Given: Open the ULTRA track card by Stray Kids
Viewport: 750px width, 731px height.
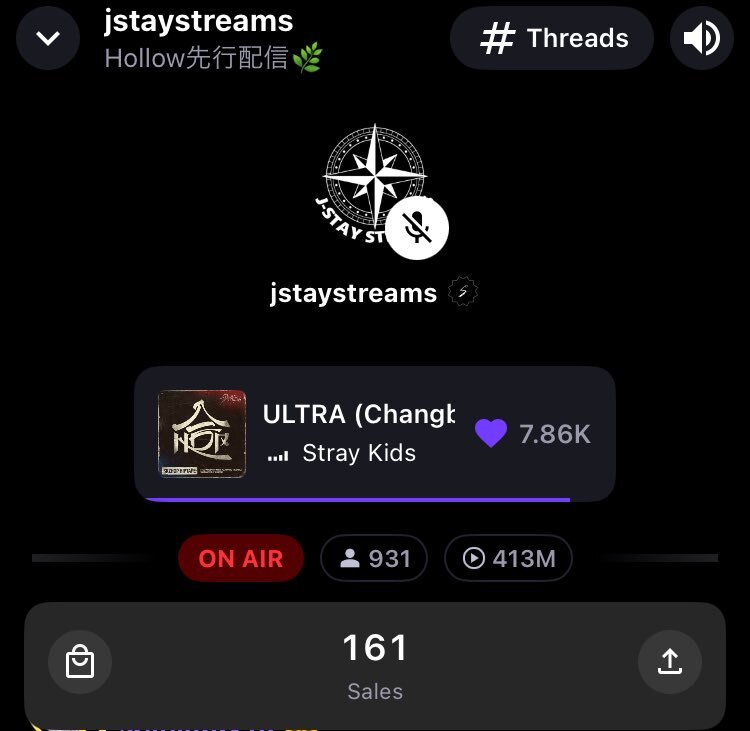Looking at the screenshot, I should [340, 433].
